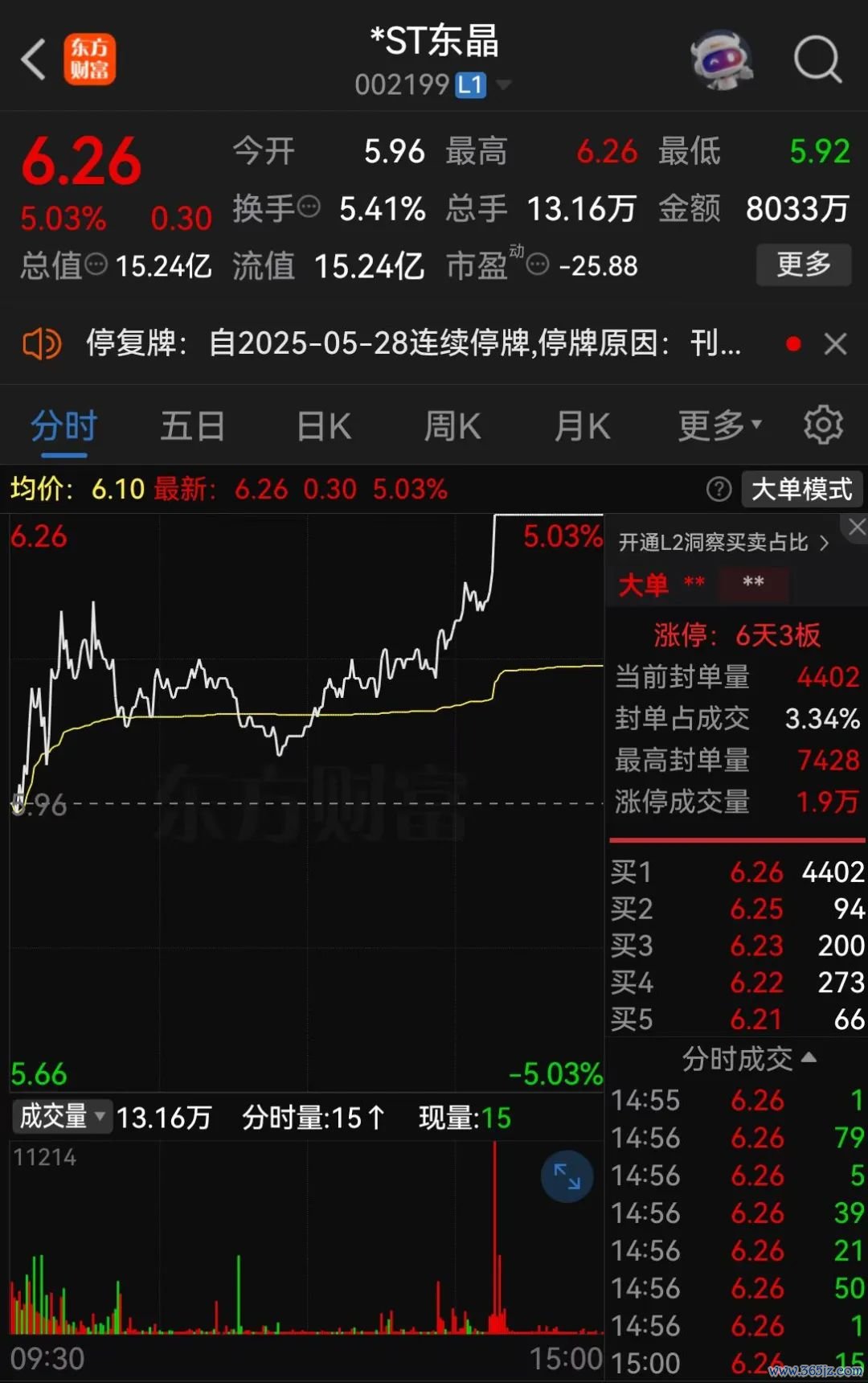Expand the stock code 002199 dropdown
This screenshot has height=1383, width=868.
coord(503,84)
